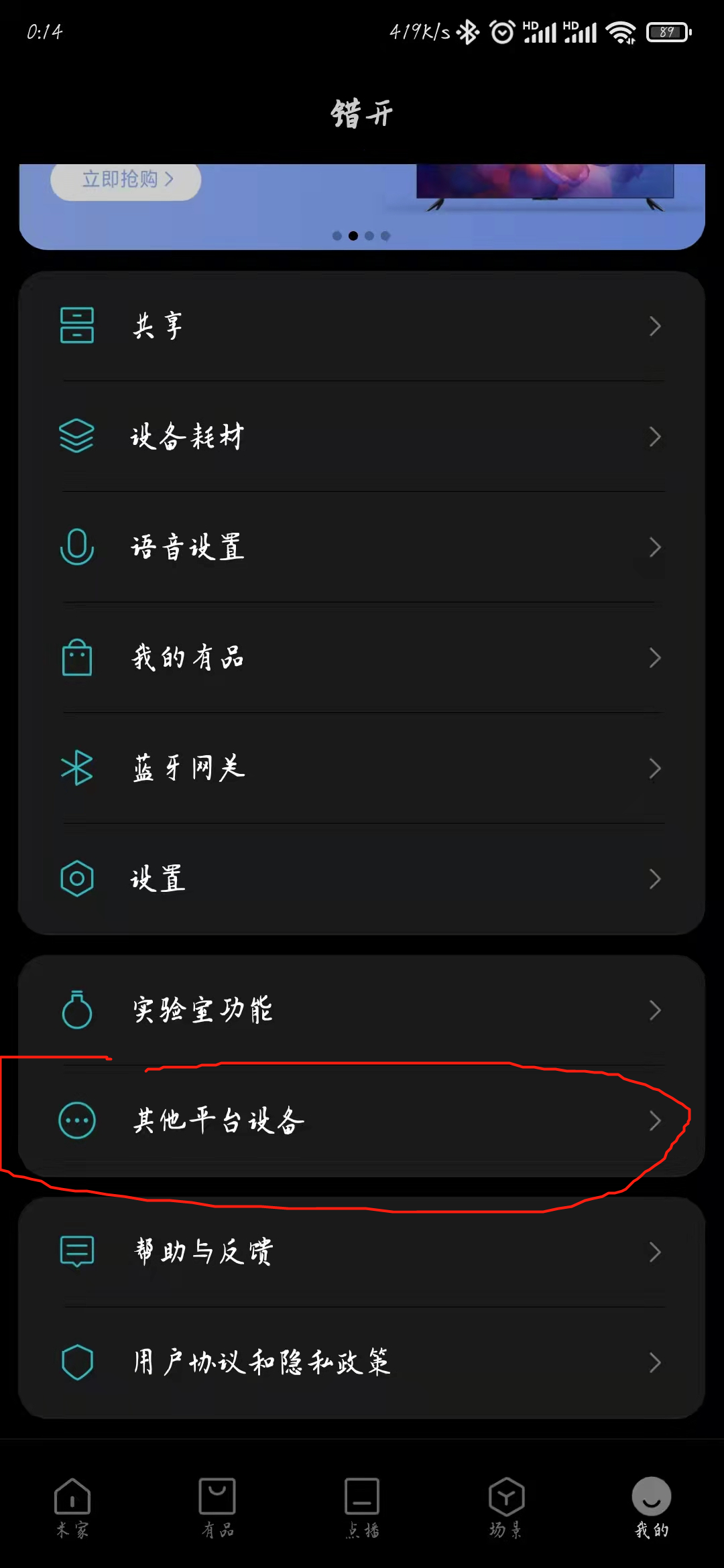The image size is (724, 1568).
Task: Tap the carousel page indicator dots
Action: 362,236
